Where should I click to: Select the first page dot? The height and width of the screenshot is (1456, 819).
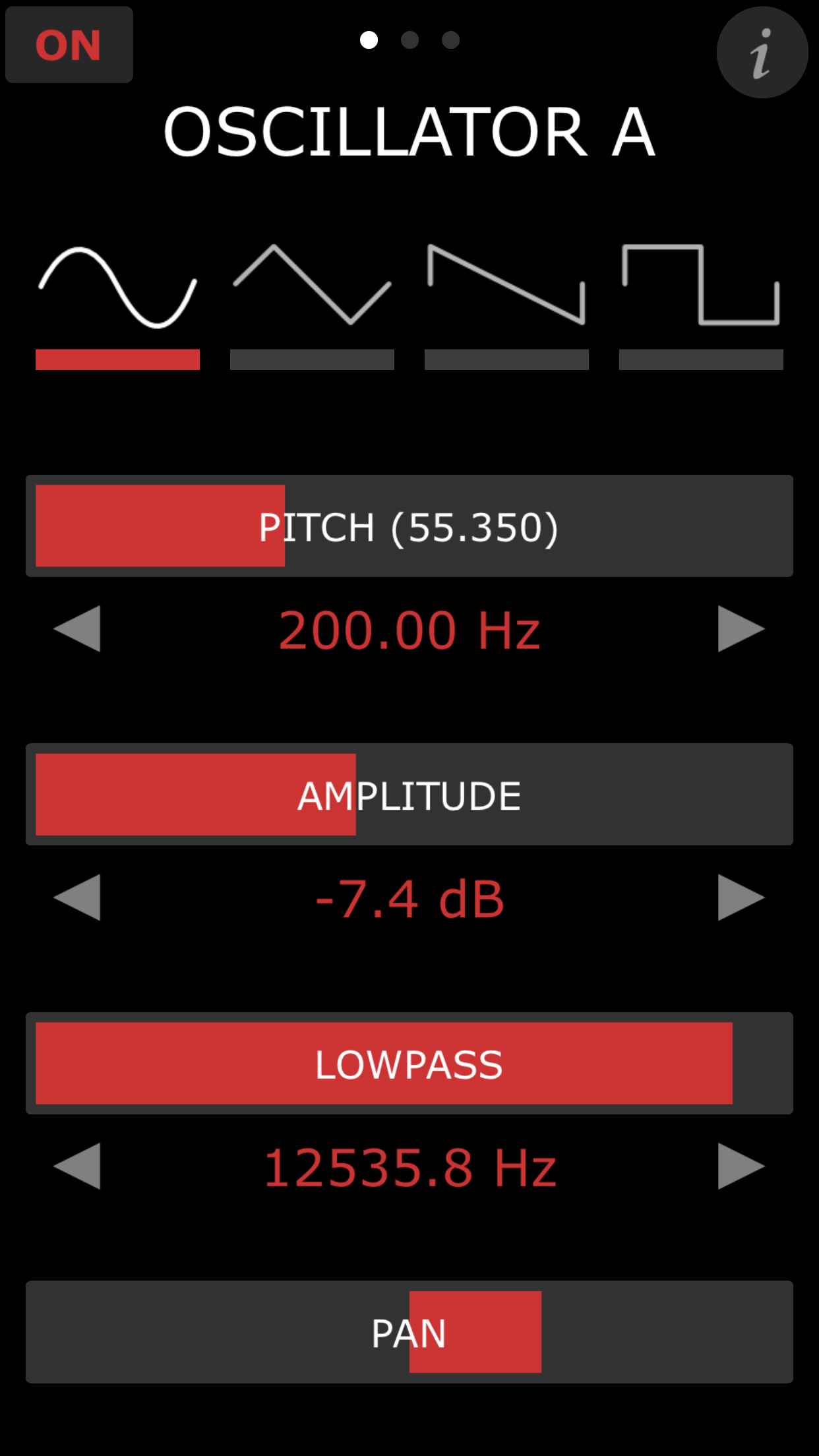click(x=369, y=40)
